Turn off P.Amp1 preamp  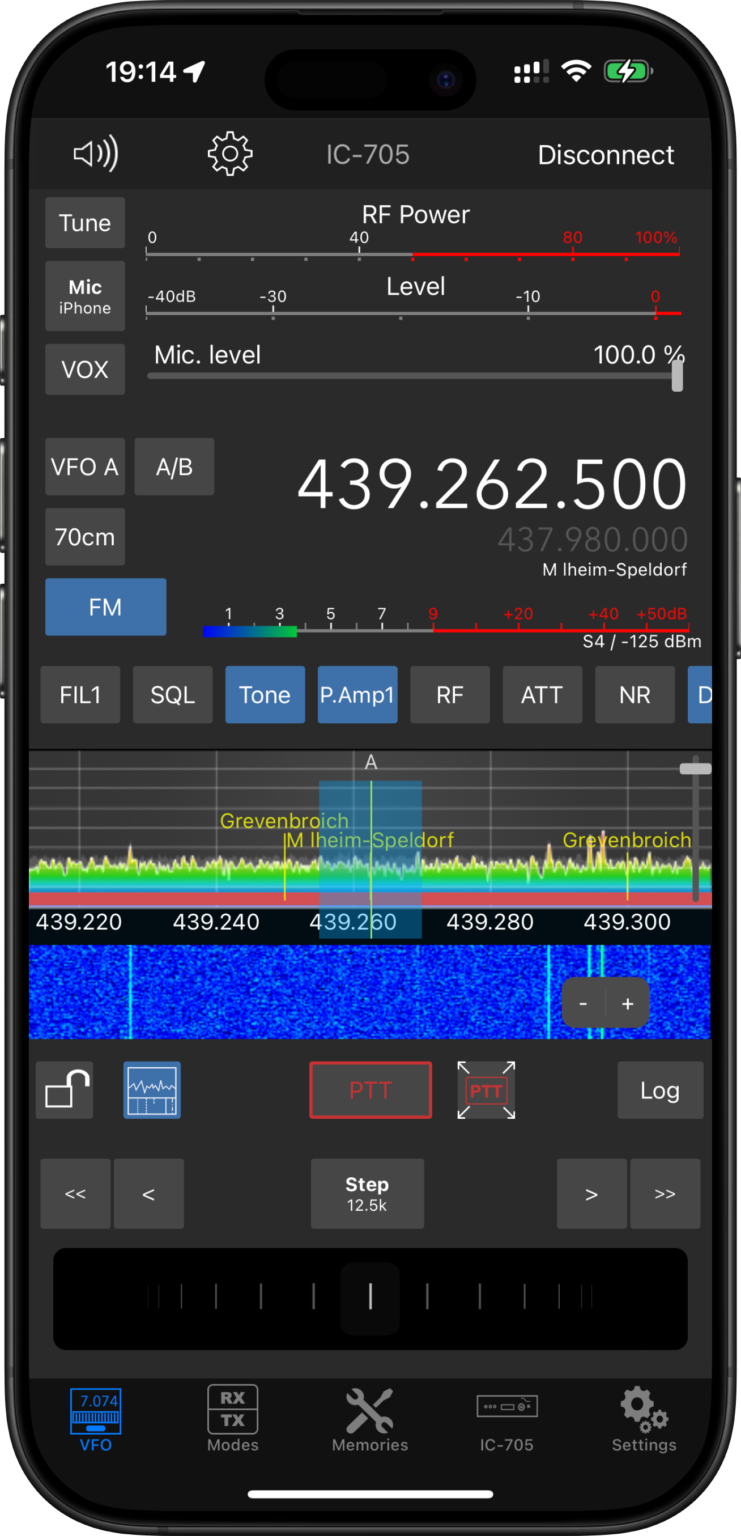357,694
